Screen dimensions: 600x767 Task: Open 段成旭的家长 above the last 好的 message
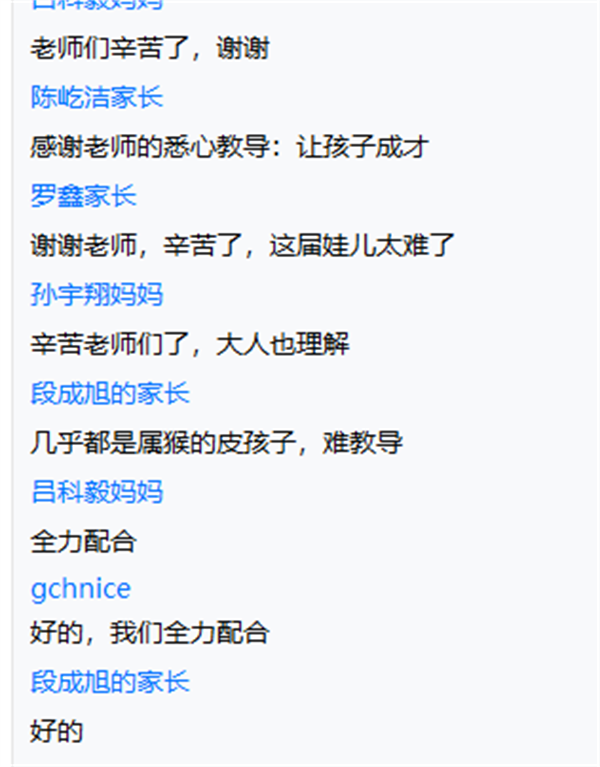[x=110, y=683]
